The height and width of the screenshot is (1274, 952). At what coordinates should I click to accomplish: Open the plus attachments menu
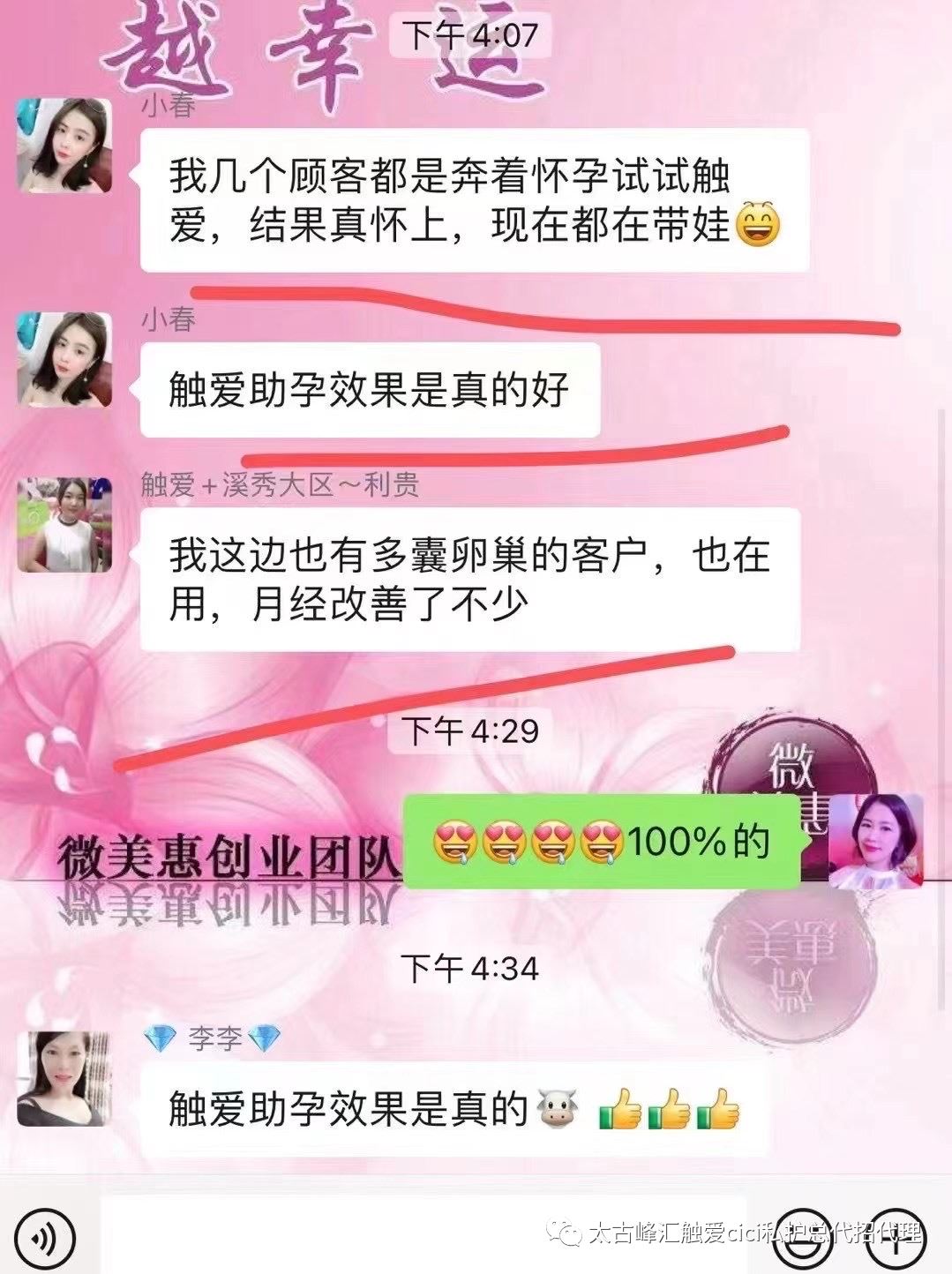(x=896, y=1240)
